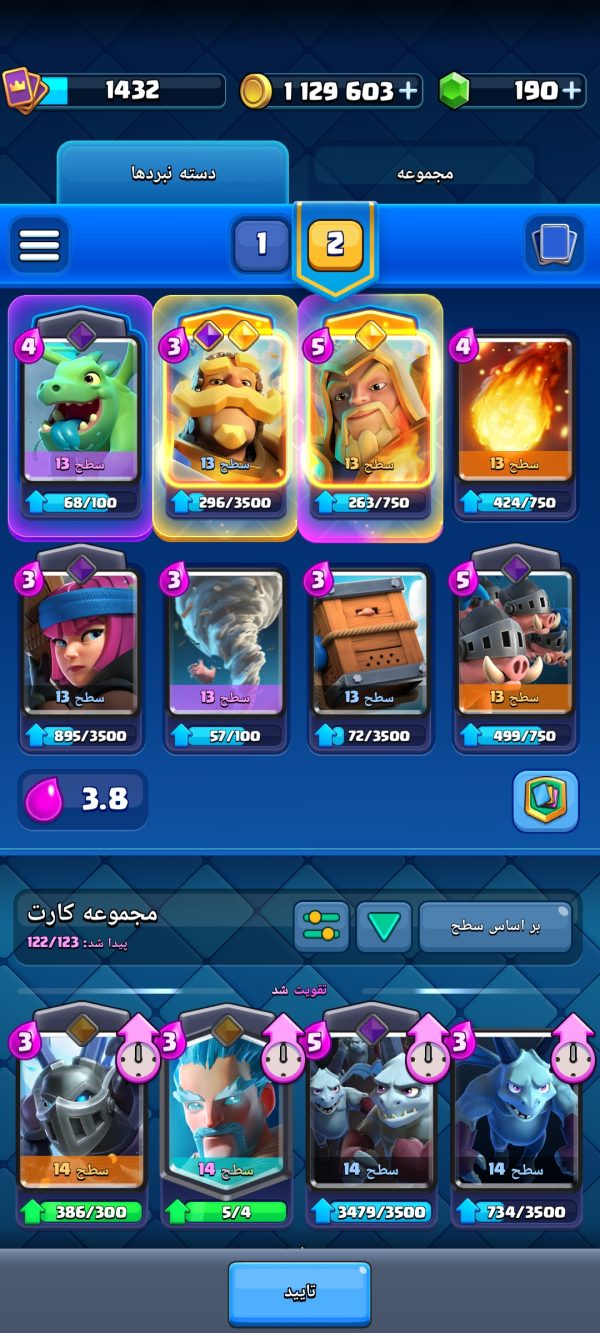Add more gold with the plus
Image resolution: width=600 pixels, height=1333 pixels.
408,91
